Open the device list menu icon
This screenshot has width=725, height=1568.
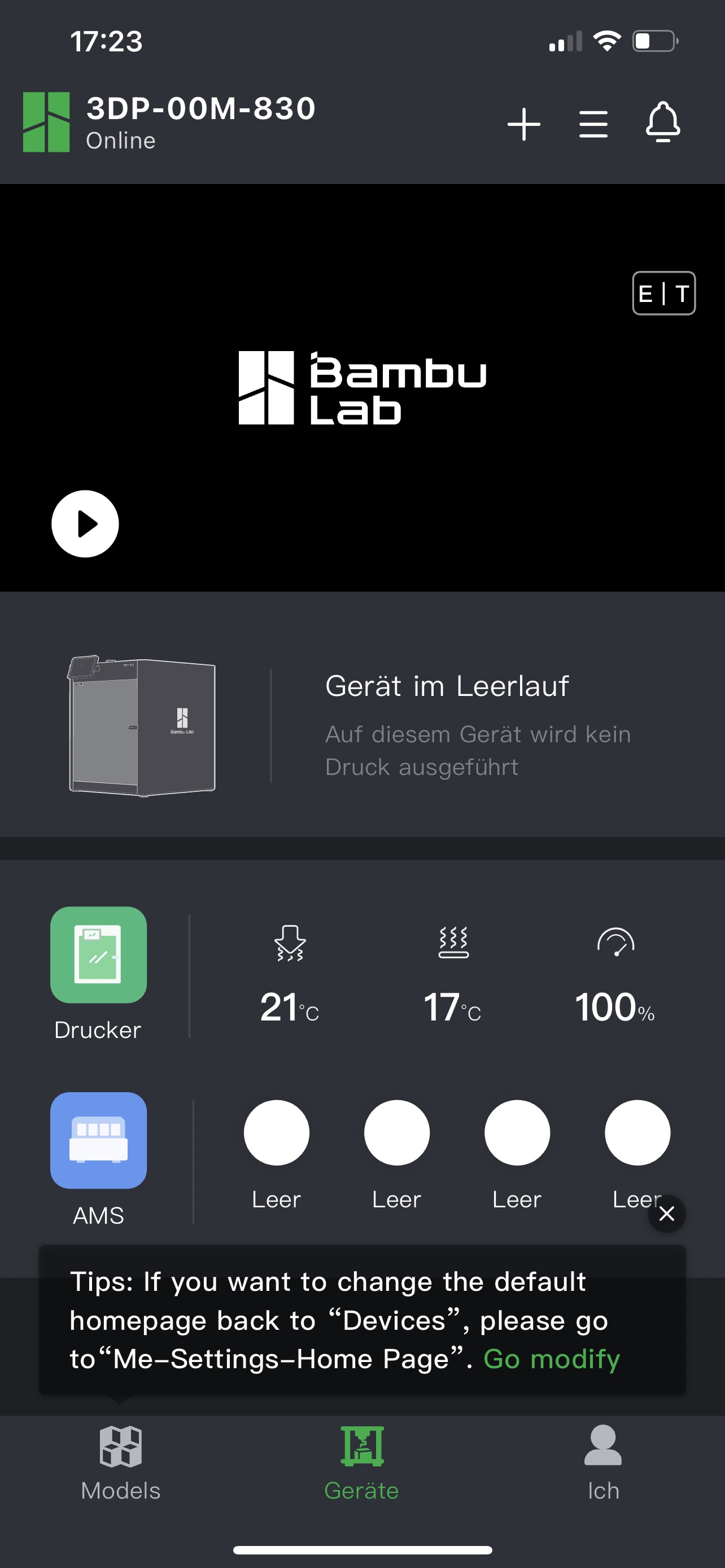[x=593, y=125]
